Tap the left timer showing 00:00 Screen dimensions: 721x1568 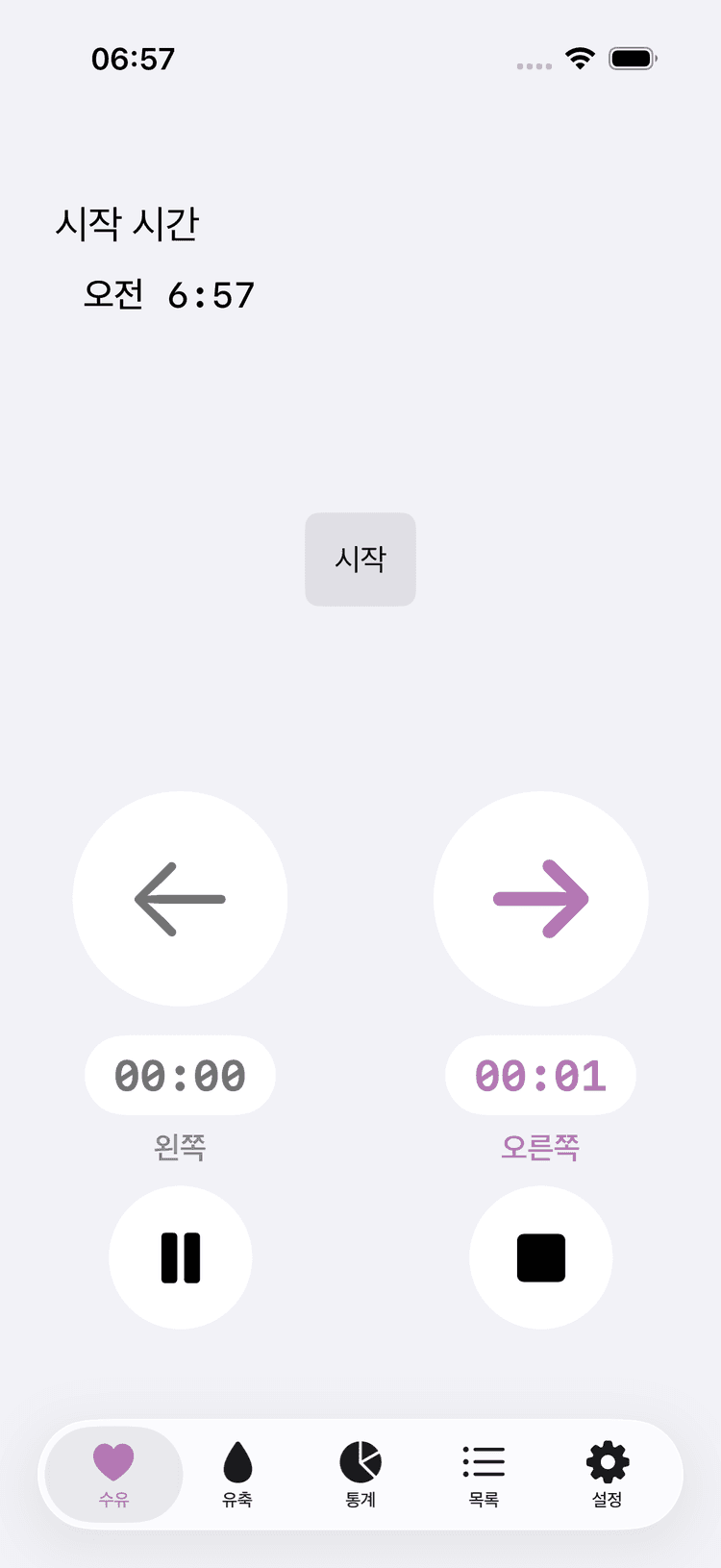point(180,1075)
